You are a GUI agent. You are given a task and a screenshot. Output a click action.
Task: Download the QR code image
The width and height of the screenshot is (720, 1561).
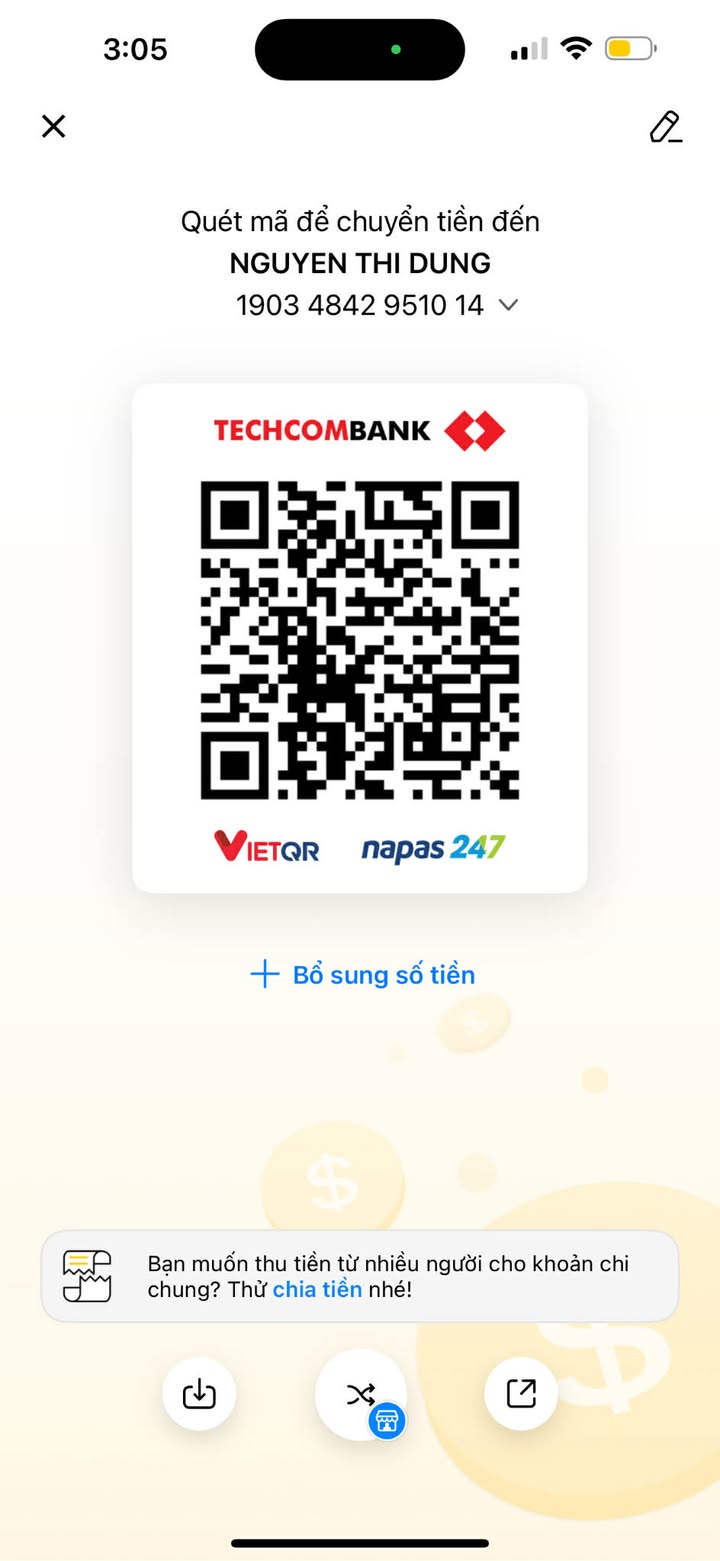(199, 1394)
